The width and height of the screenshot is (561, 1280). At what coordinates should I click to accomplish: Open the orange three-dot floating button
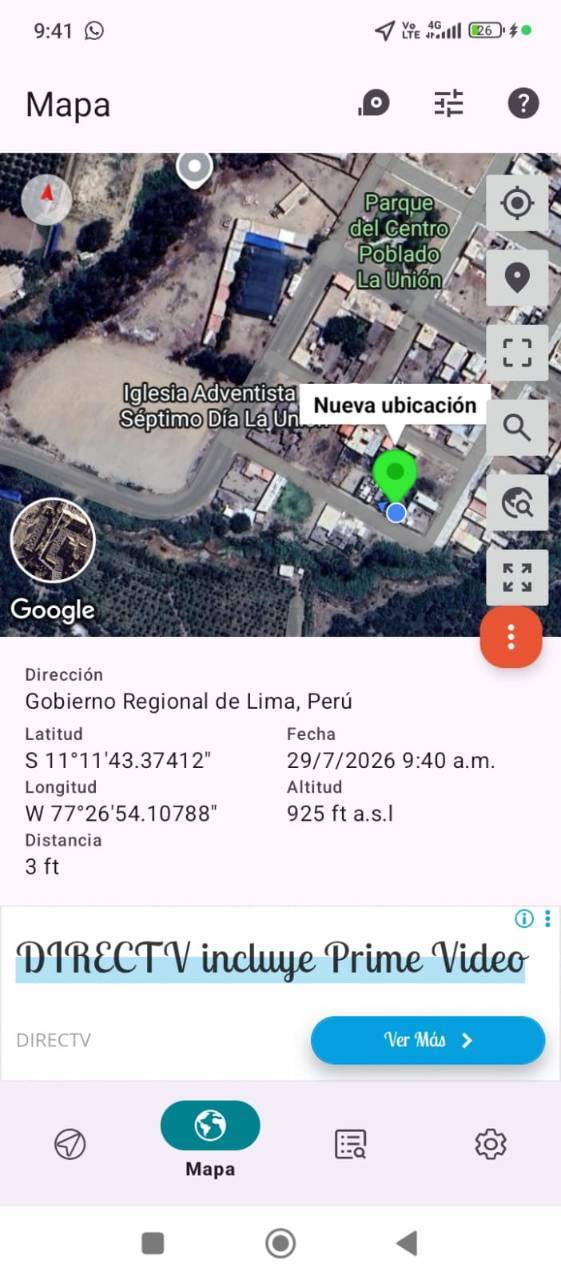pos(511,637)
